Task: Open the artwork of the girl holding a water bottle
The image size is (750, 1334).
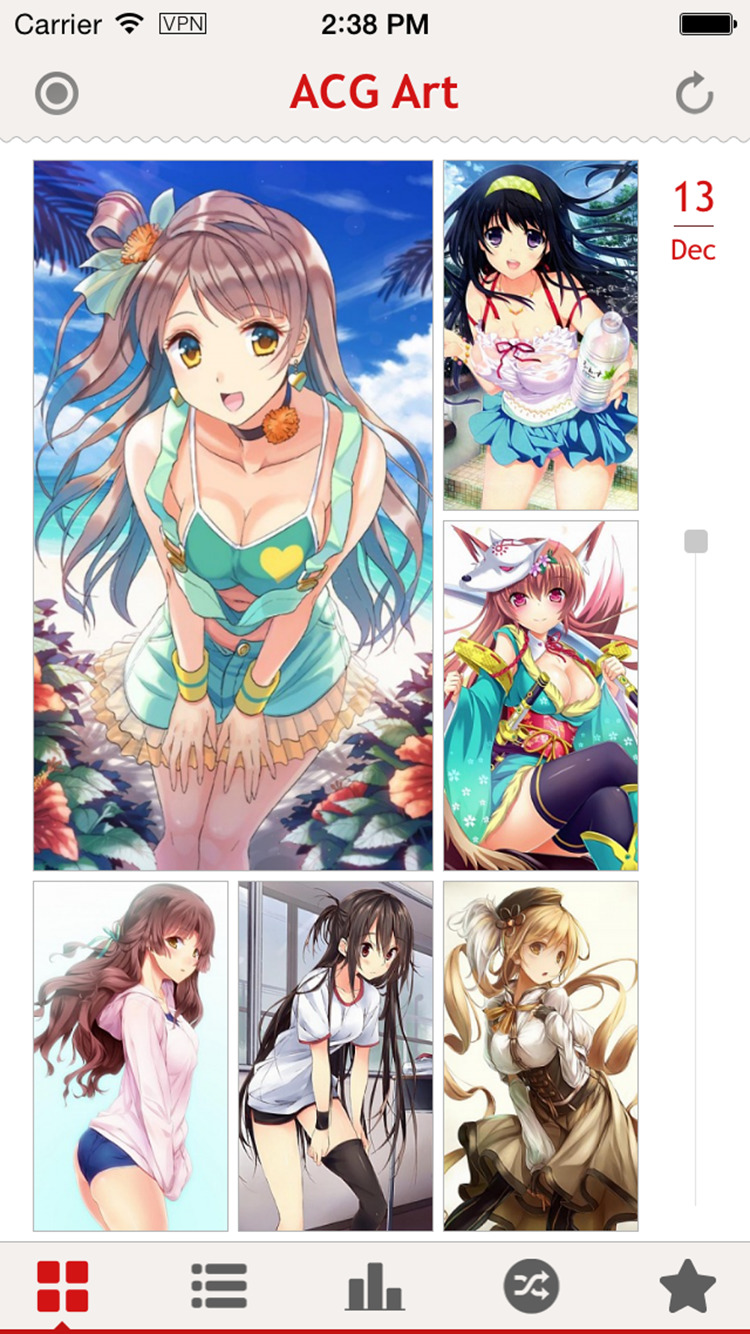Action: (x=541, y=335)
